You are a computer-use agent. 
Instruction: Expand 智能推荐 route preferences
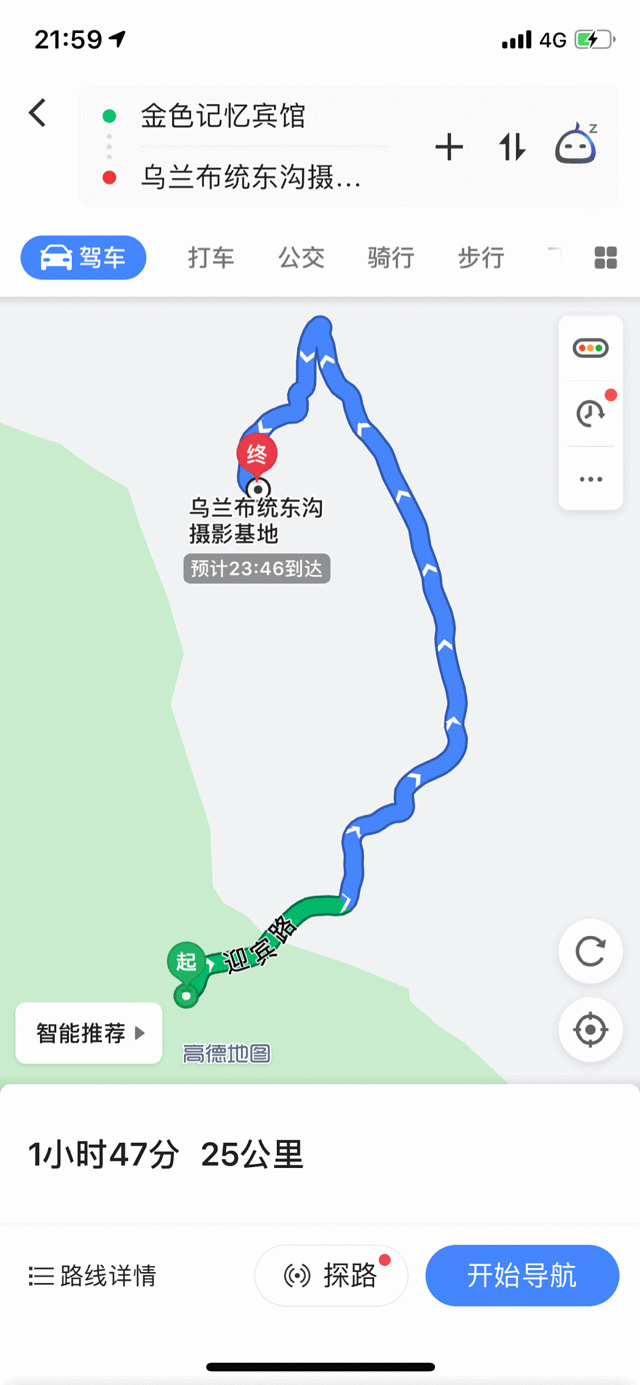(90, 1033)
